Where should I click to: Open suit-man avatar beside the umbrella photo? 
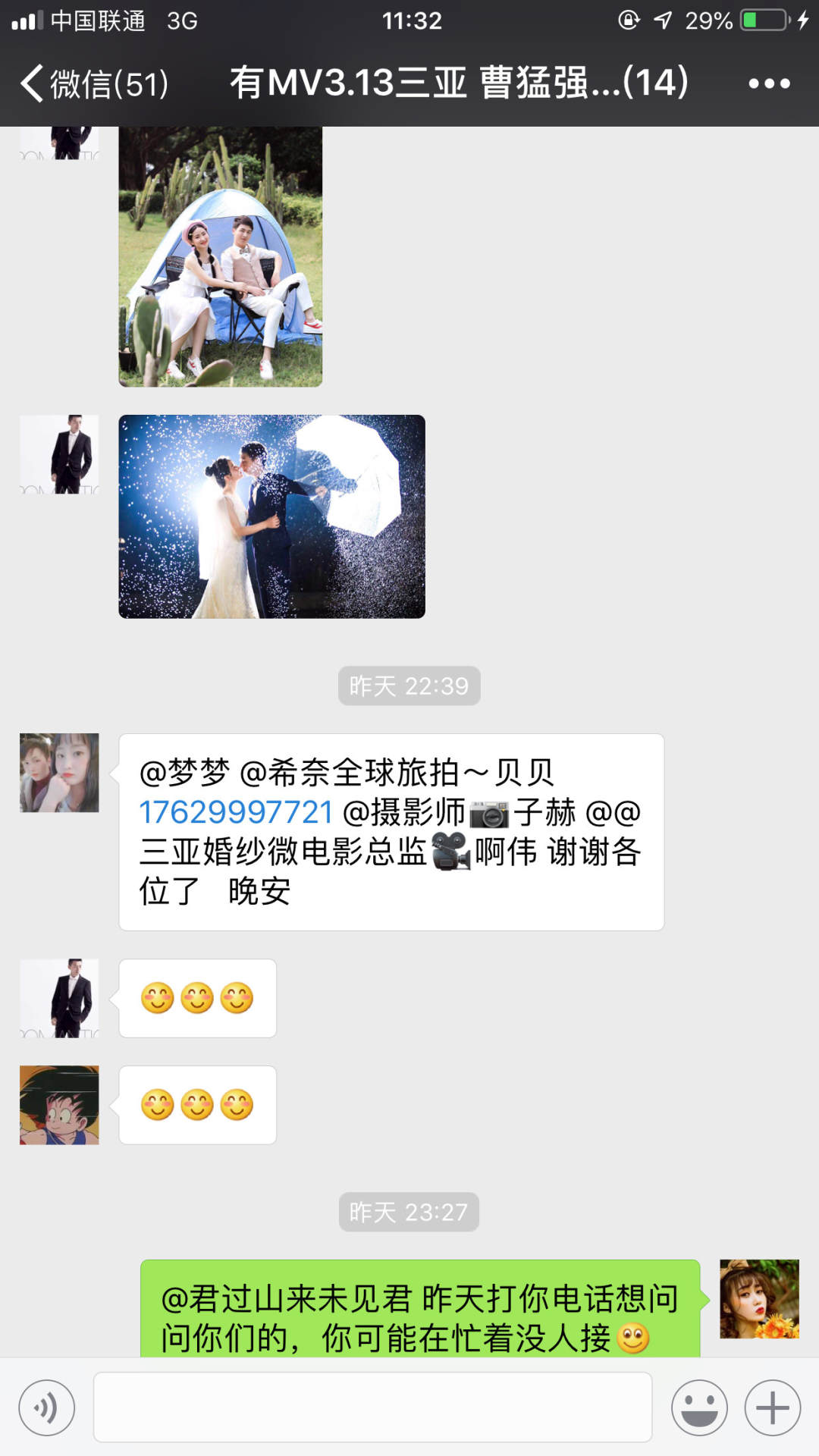(x=59, y=454)
